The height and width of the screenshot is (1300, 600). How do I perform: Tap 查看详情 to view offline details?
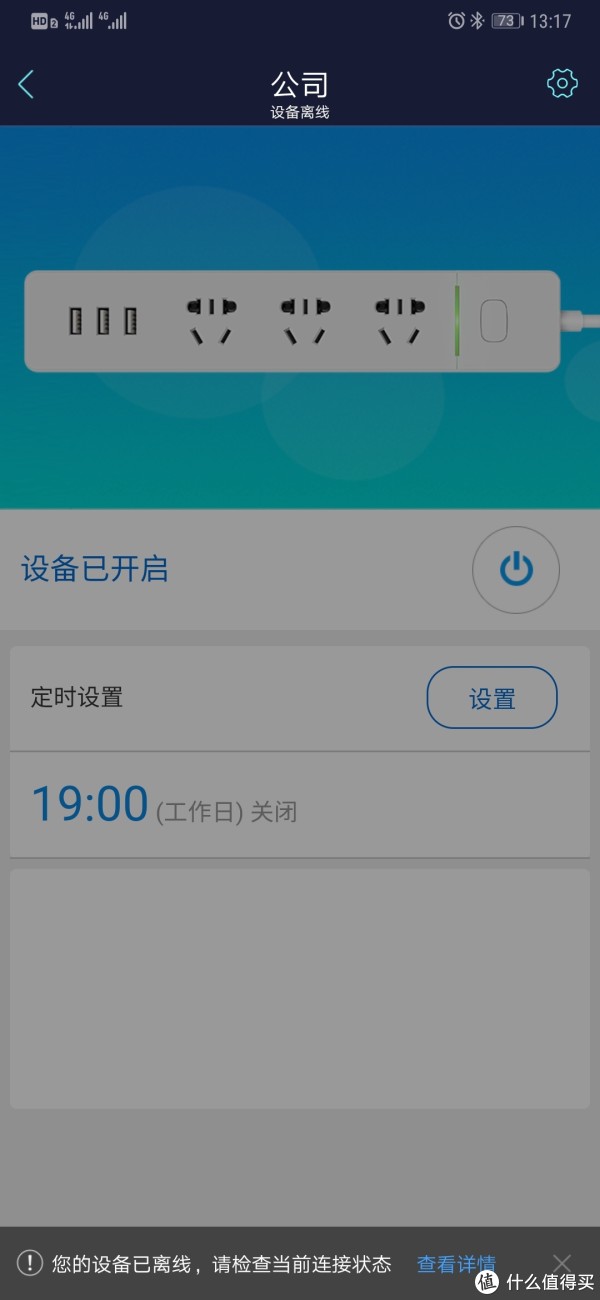[x=456, y=1264]
